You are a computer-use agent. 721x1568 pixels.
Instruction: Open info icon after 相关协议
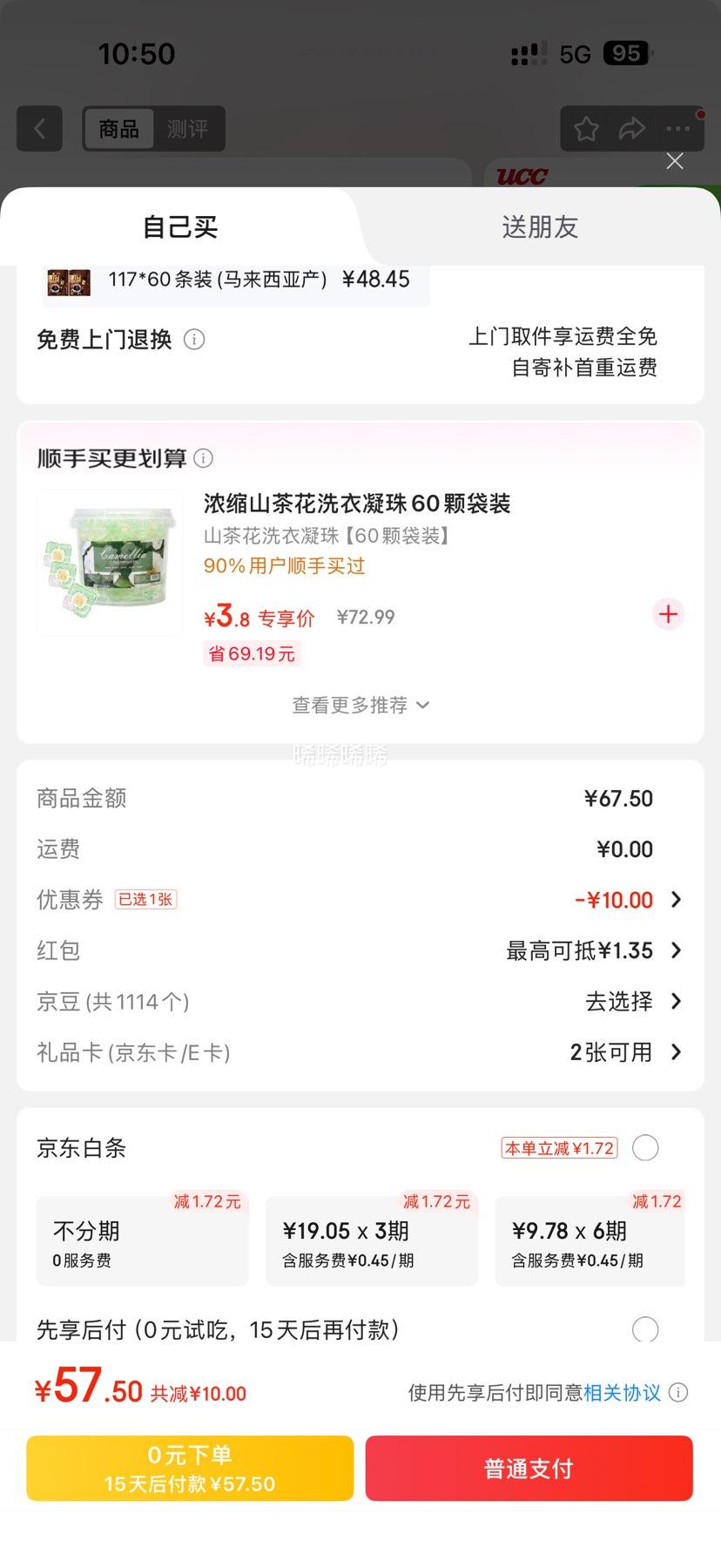coord(678,1393)
